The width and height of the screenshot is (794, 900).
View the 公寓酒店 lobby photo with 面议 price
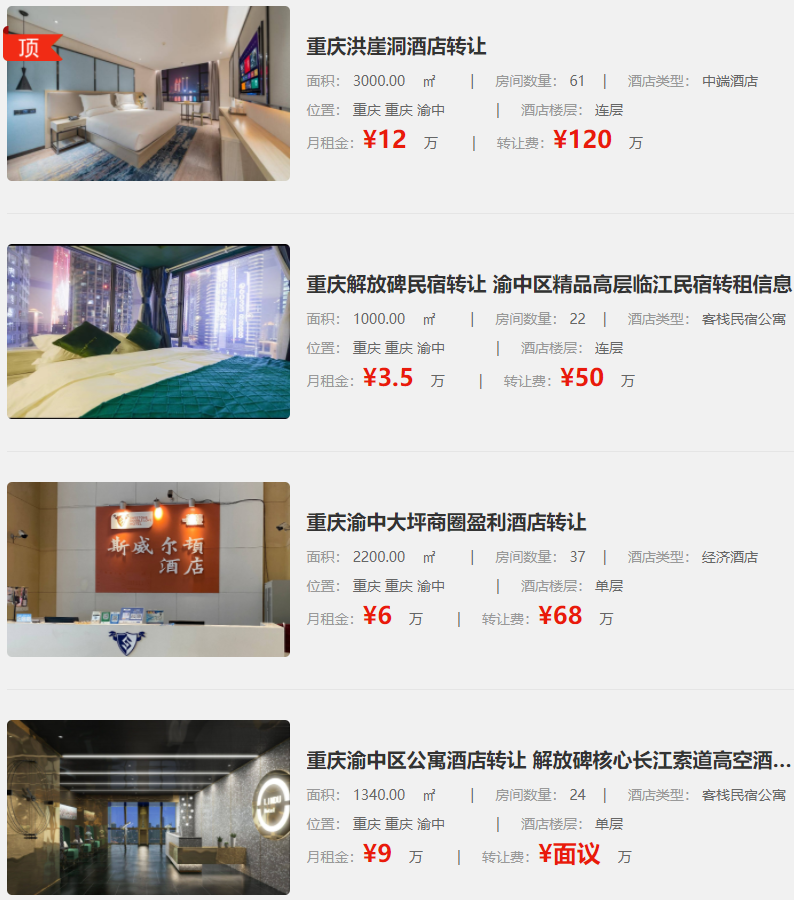coord(148,807)
